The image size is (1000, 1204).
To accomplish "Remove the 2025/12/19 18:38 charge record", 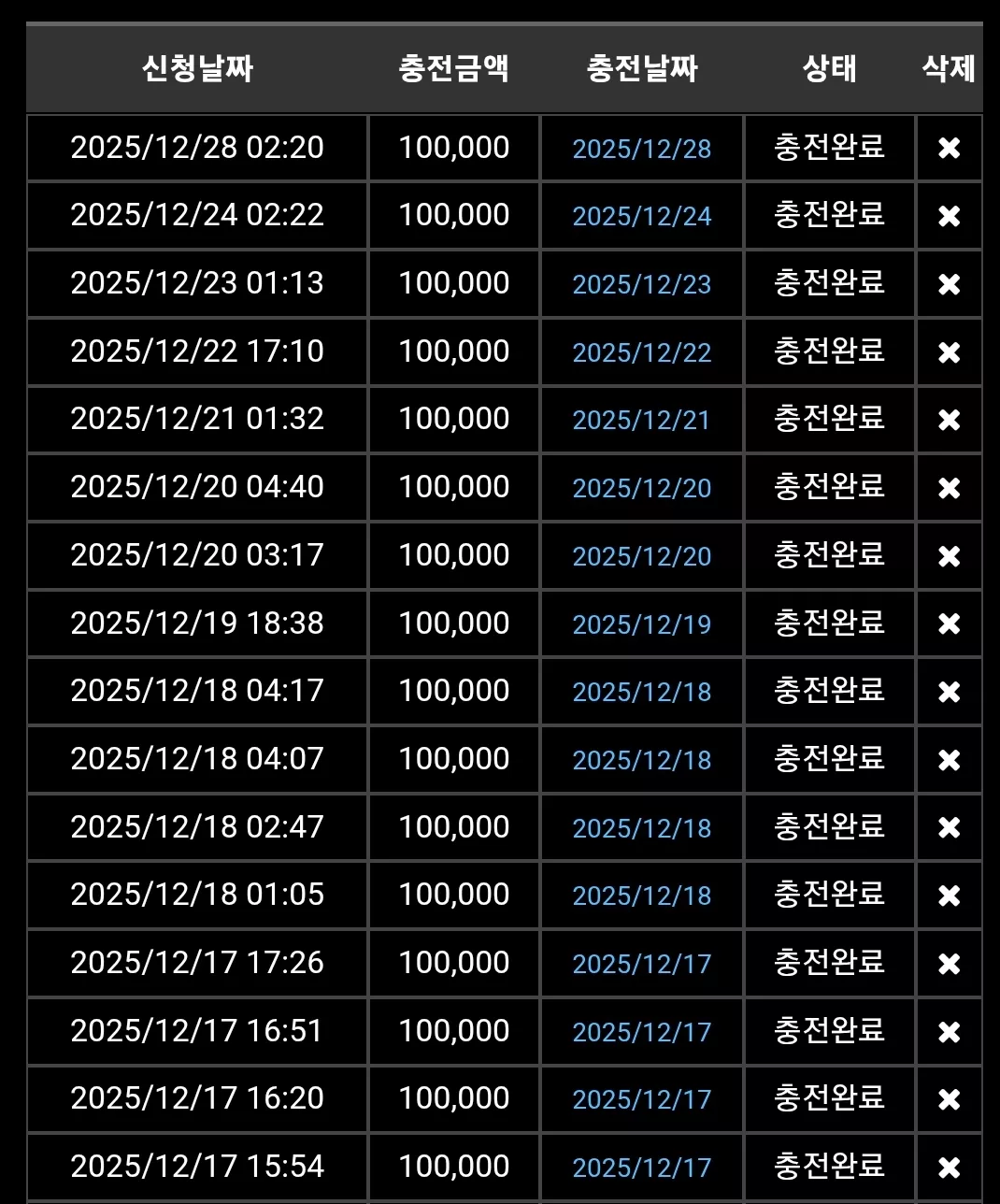I will coord(949,623).
